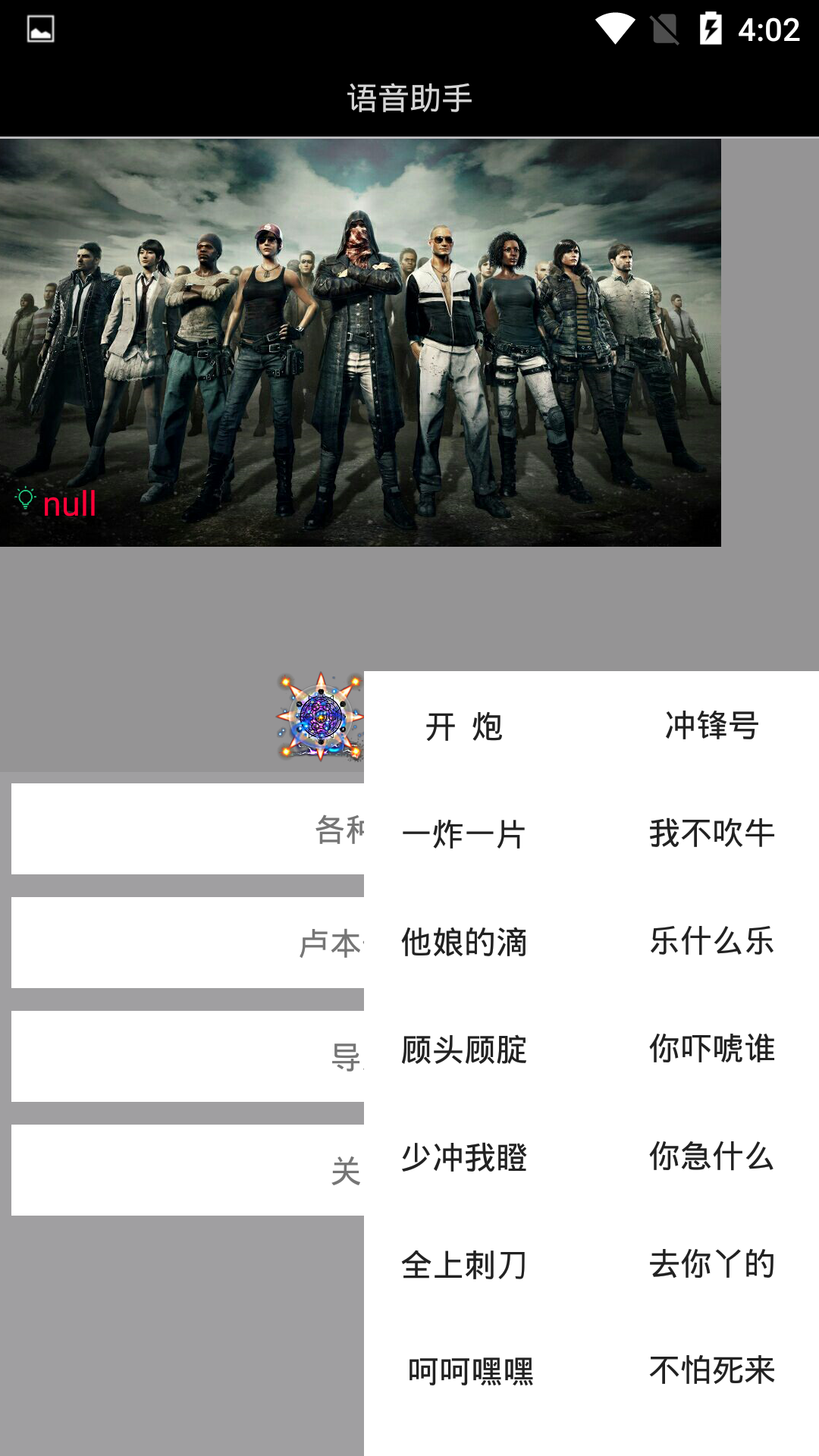
Task: Tap the 去你丫的 voice item
Action: [x=711, y=1264]
